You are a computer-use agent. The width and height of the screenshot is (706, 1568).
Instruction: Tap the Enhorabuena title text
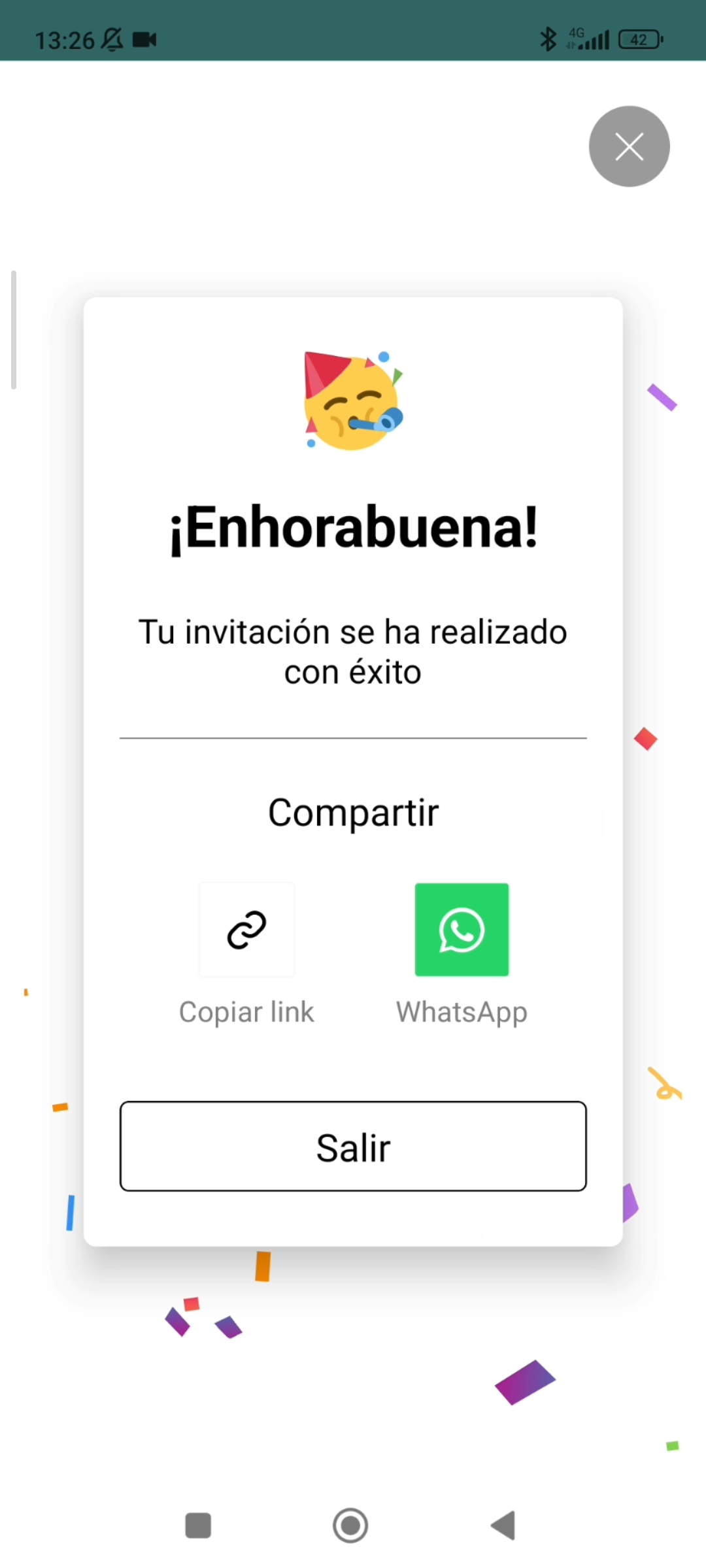tap(352, 527)
